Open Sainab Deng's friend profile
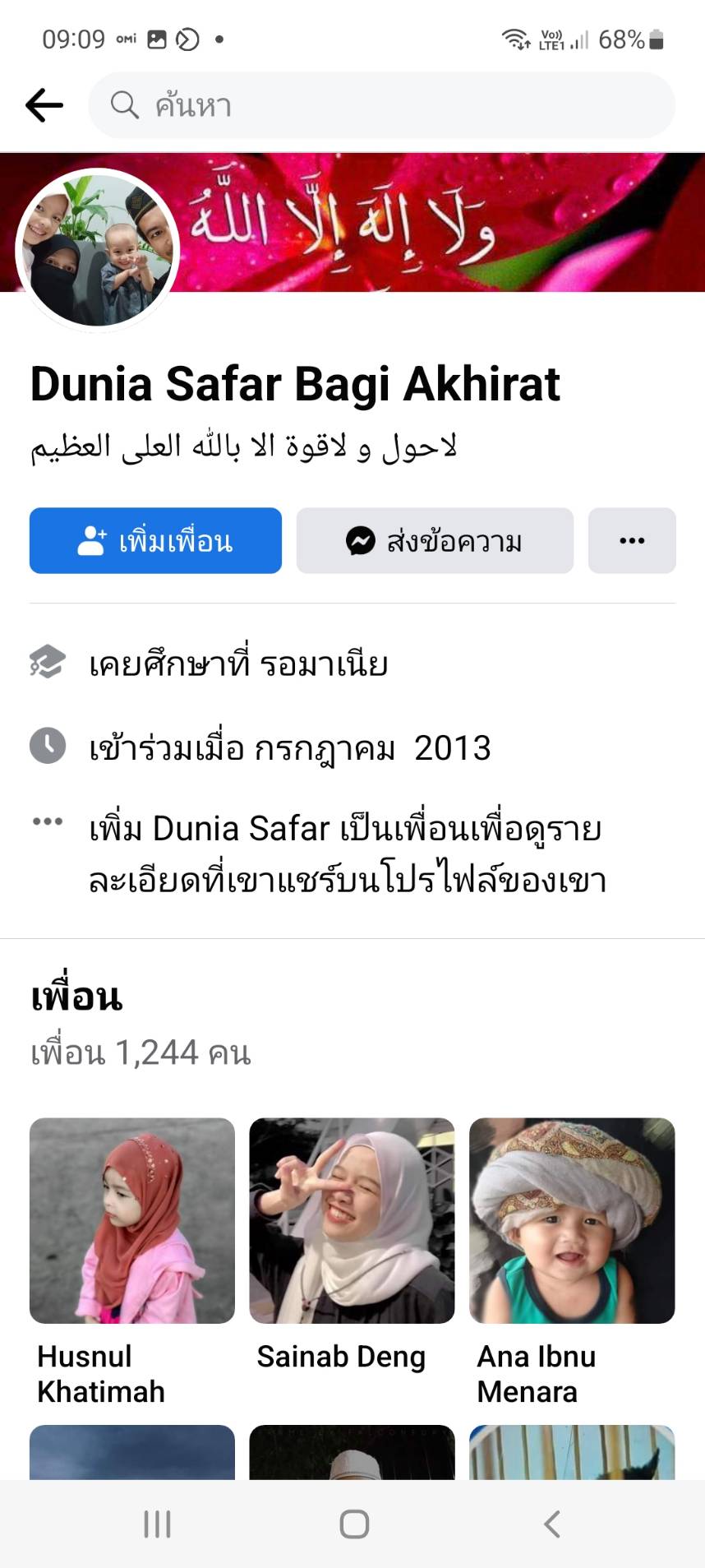Image resolution: width=705 pixels, height=1568 pixels. (352, 1220)
